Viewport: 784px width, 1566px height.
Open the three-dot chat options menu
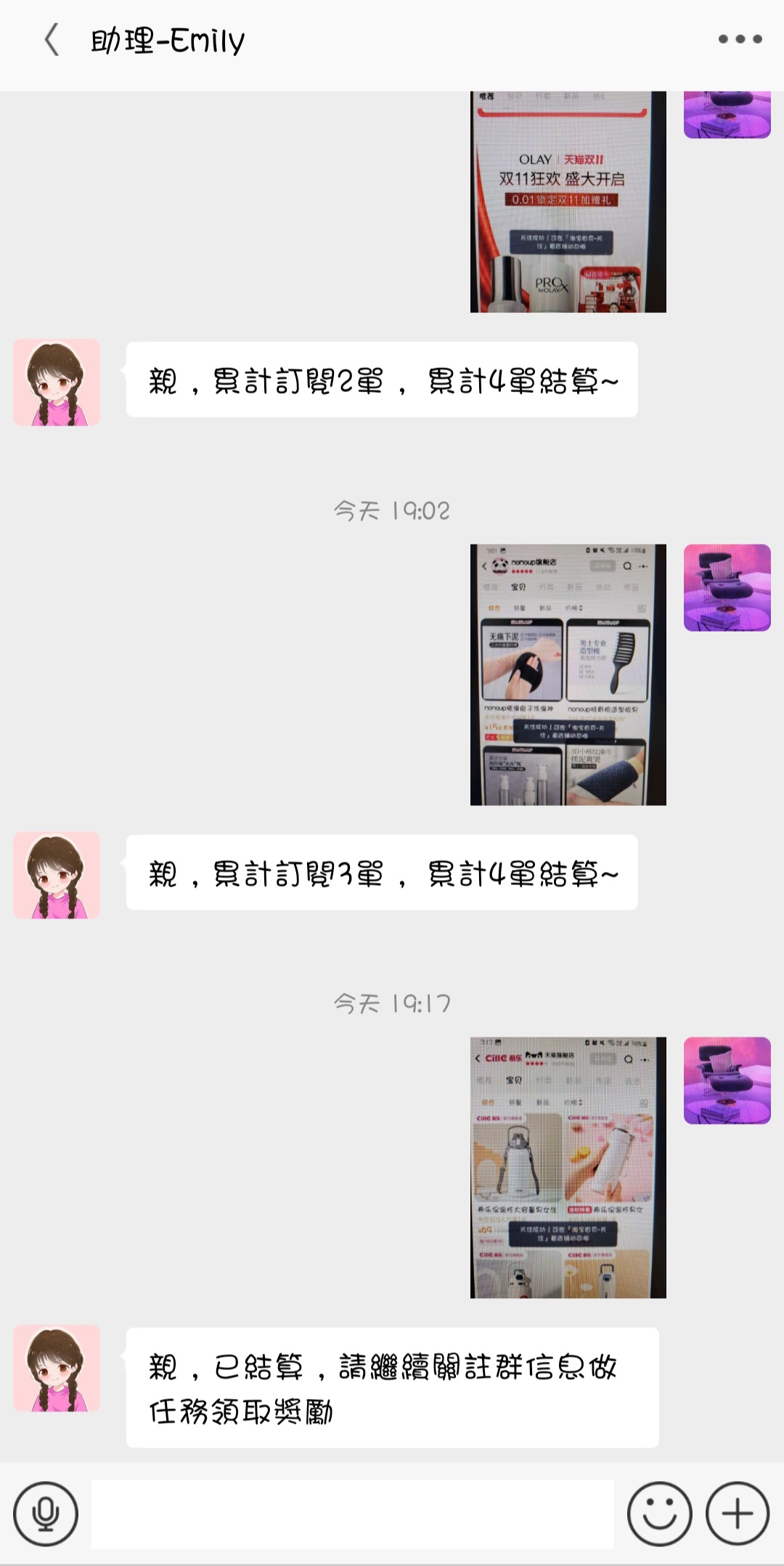pyautogui.click(x=740, y=39)
